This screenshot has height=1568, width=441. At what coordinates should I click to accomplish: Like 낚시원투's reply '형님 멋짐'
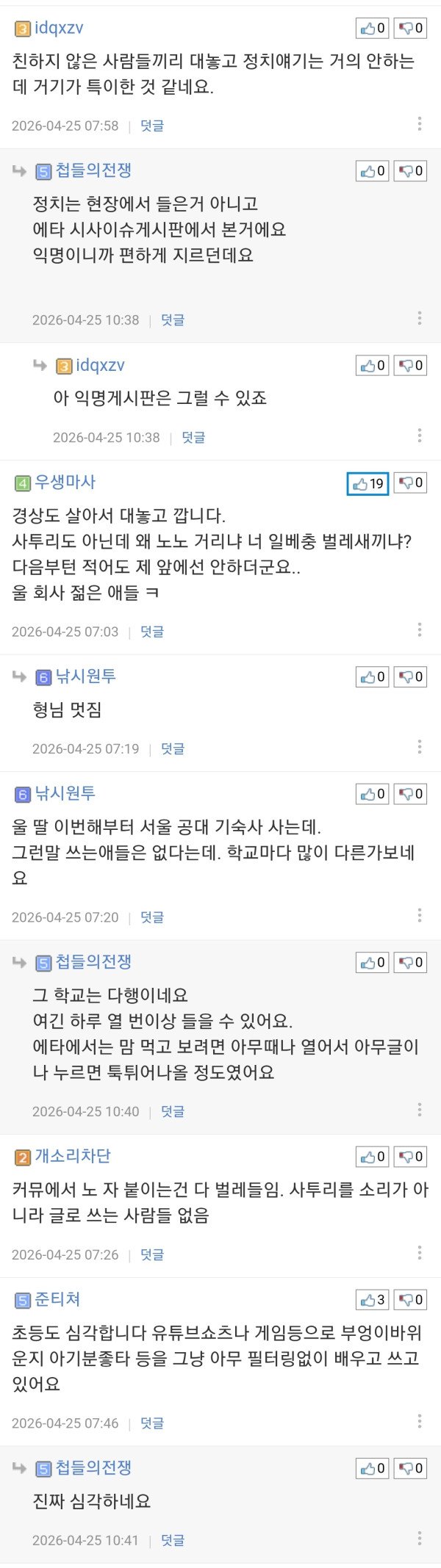[372, 677]
